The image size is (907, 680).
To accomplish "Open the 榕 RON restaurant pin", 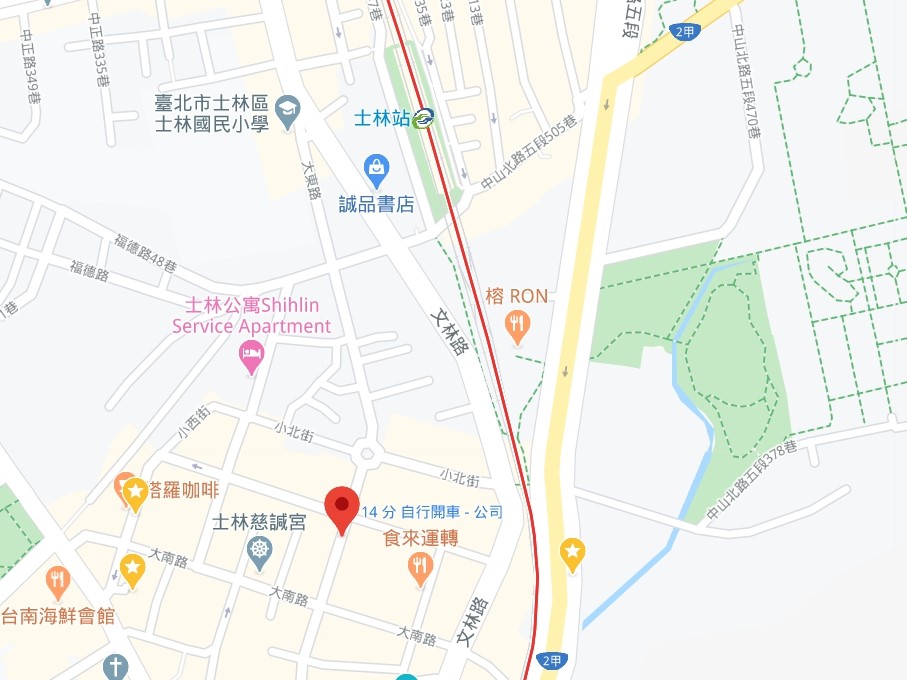I will (x=517, y=325).
